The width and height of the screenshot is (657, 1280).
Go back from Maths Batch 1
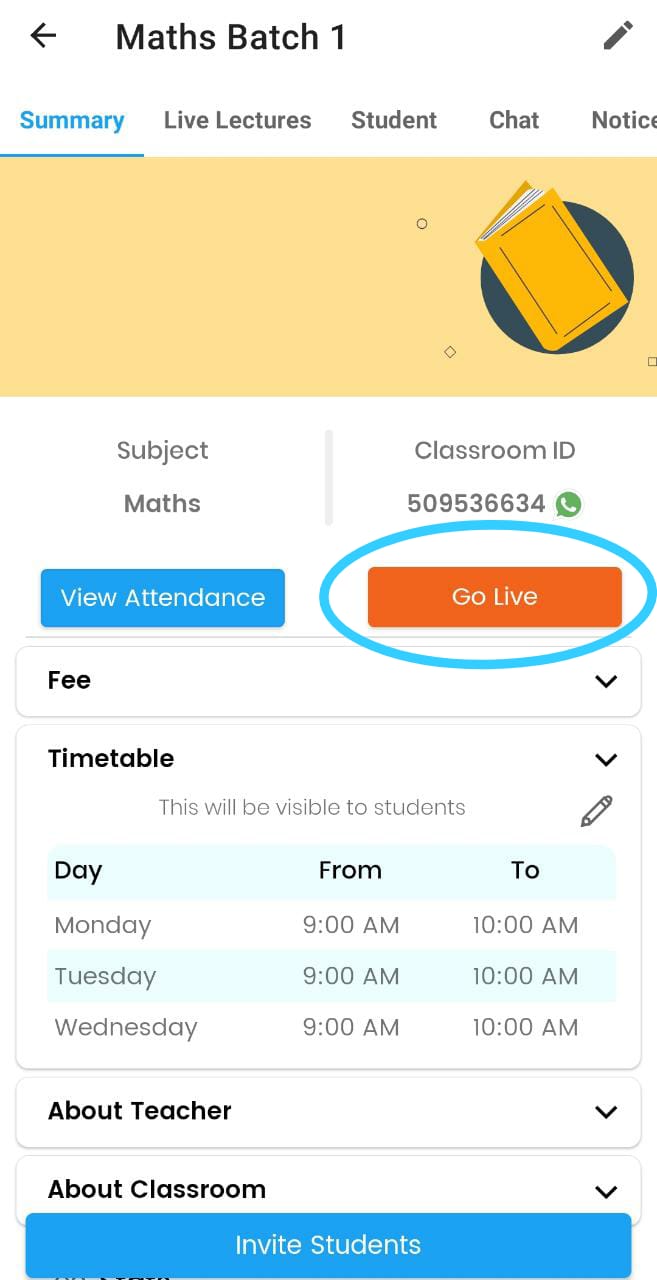point(44,37)
